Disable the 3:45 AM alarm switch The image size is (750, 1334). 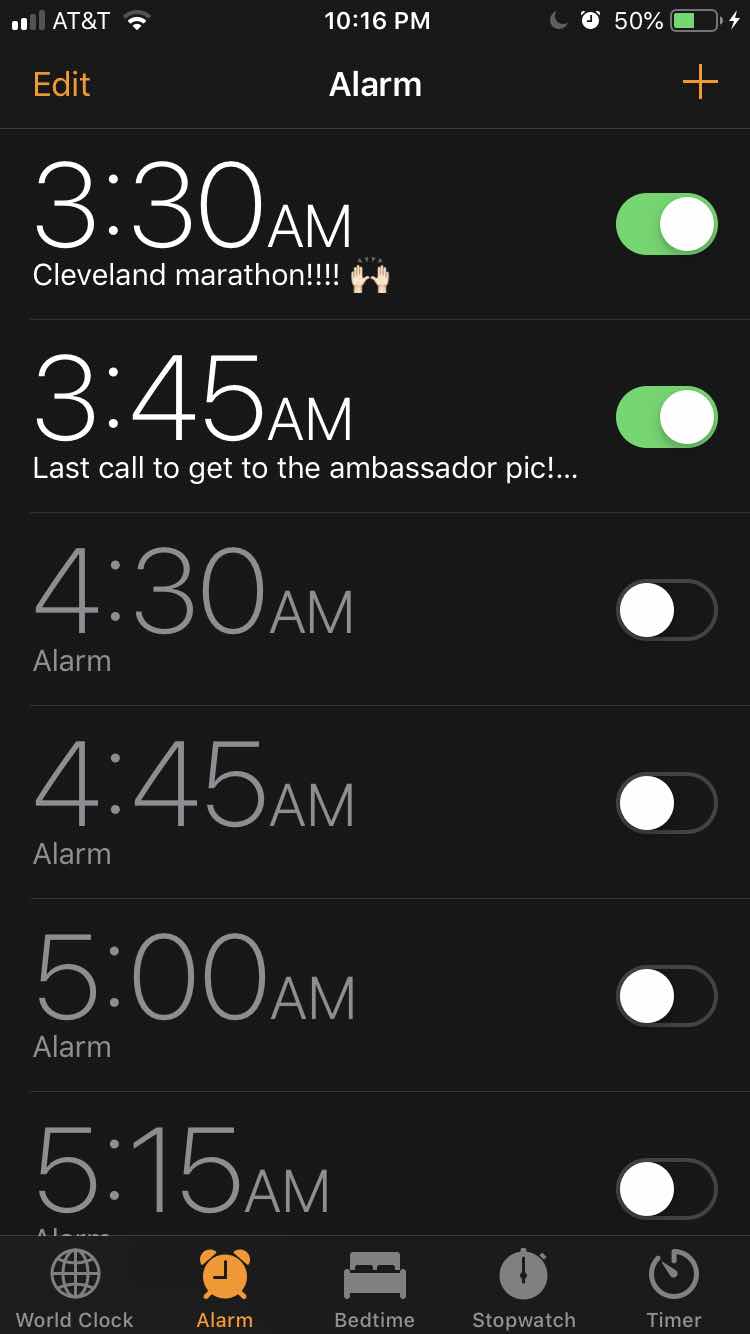tap(666, 417)
